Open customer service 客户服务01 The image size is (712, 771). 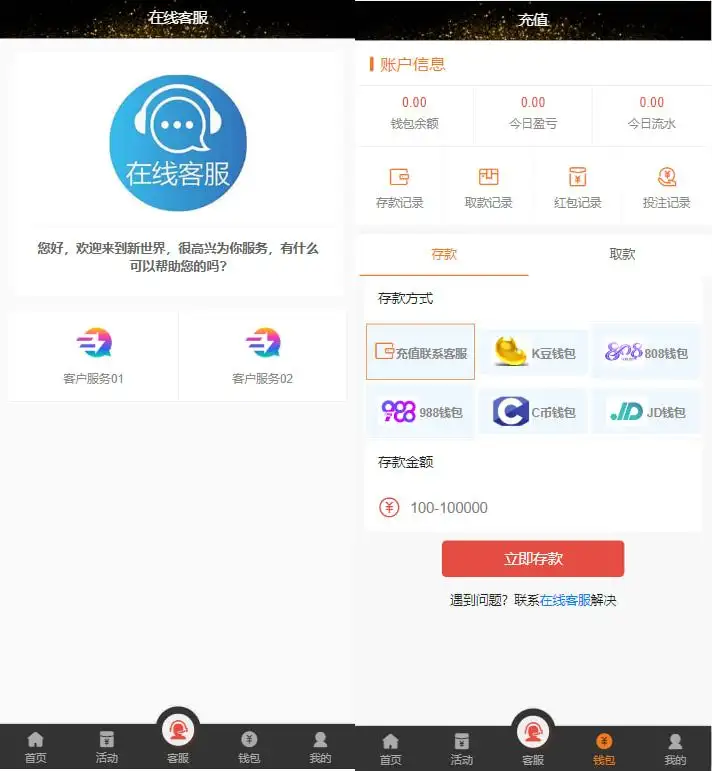click(93, 357)
